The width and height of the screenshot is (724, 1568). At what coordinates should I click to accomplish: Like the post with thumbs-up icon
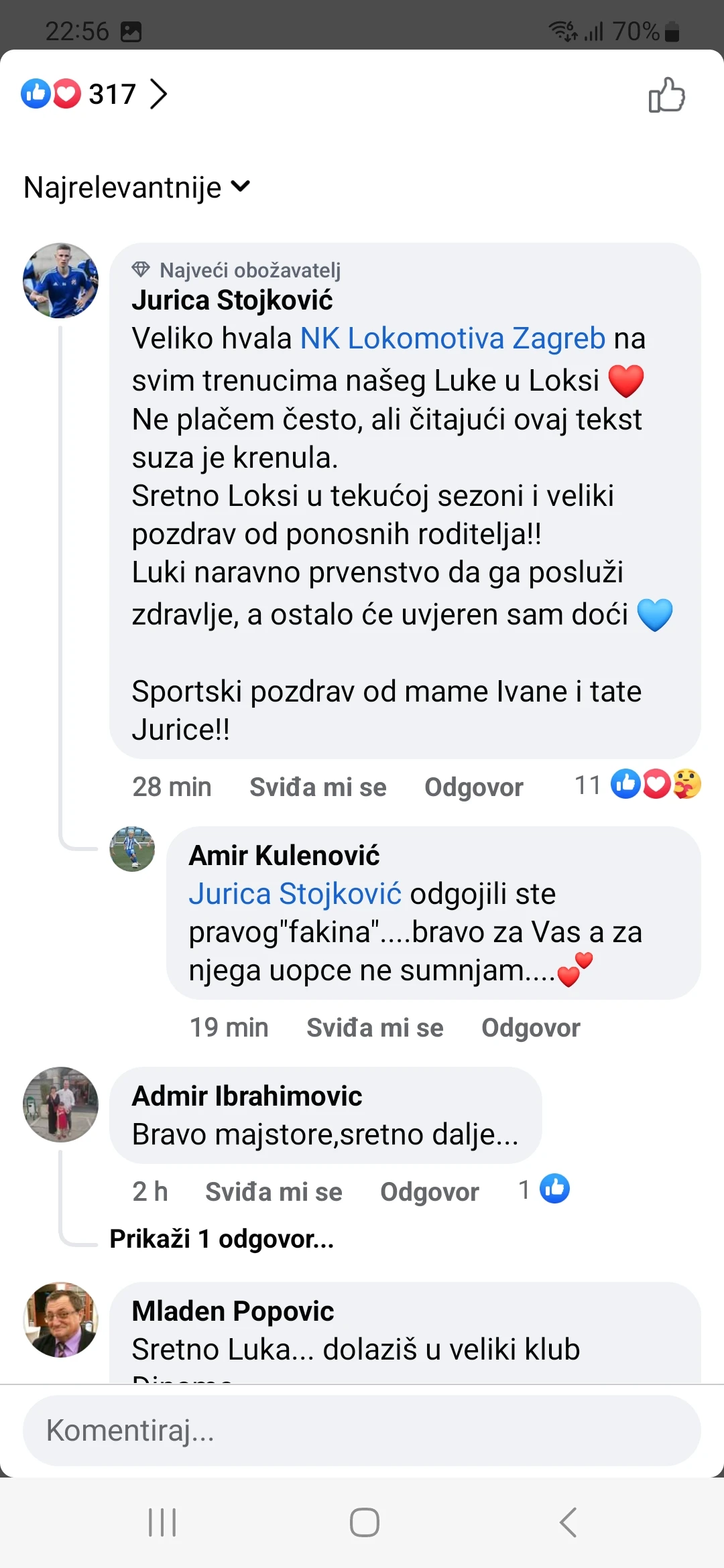[666, 94]
